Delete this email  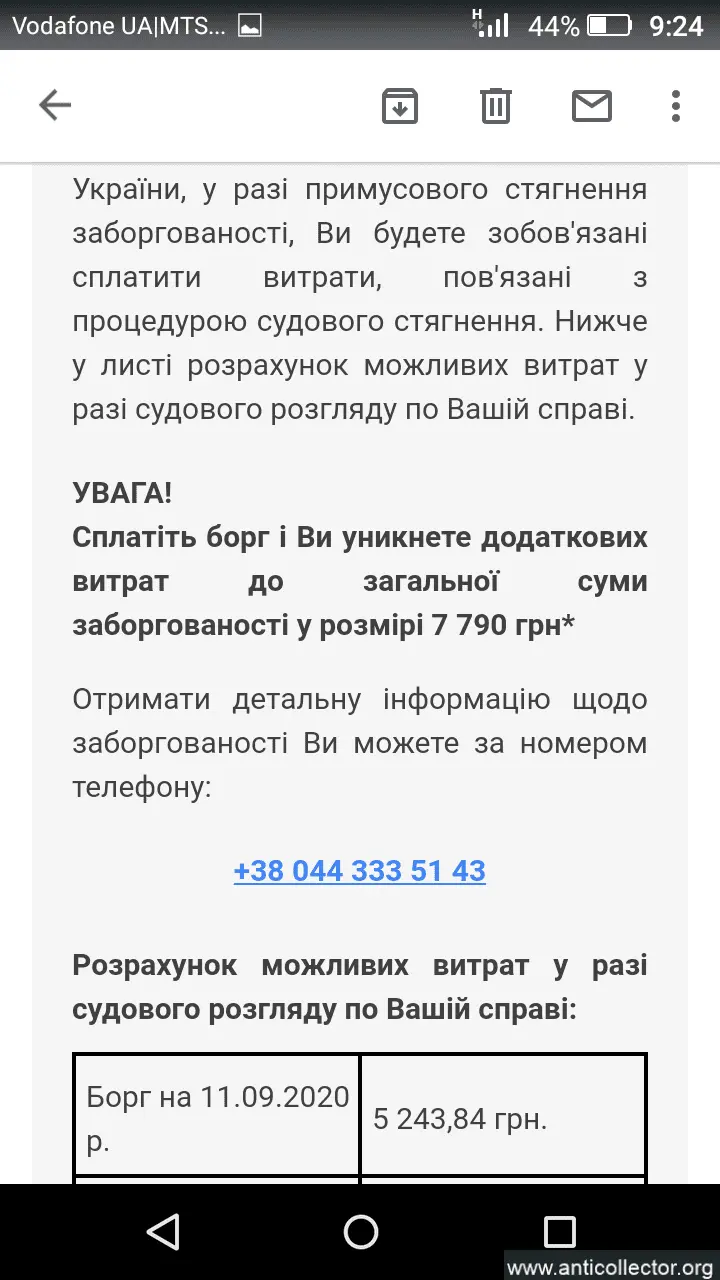pyautogui.click(x=496, y=105)
